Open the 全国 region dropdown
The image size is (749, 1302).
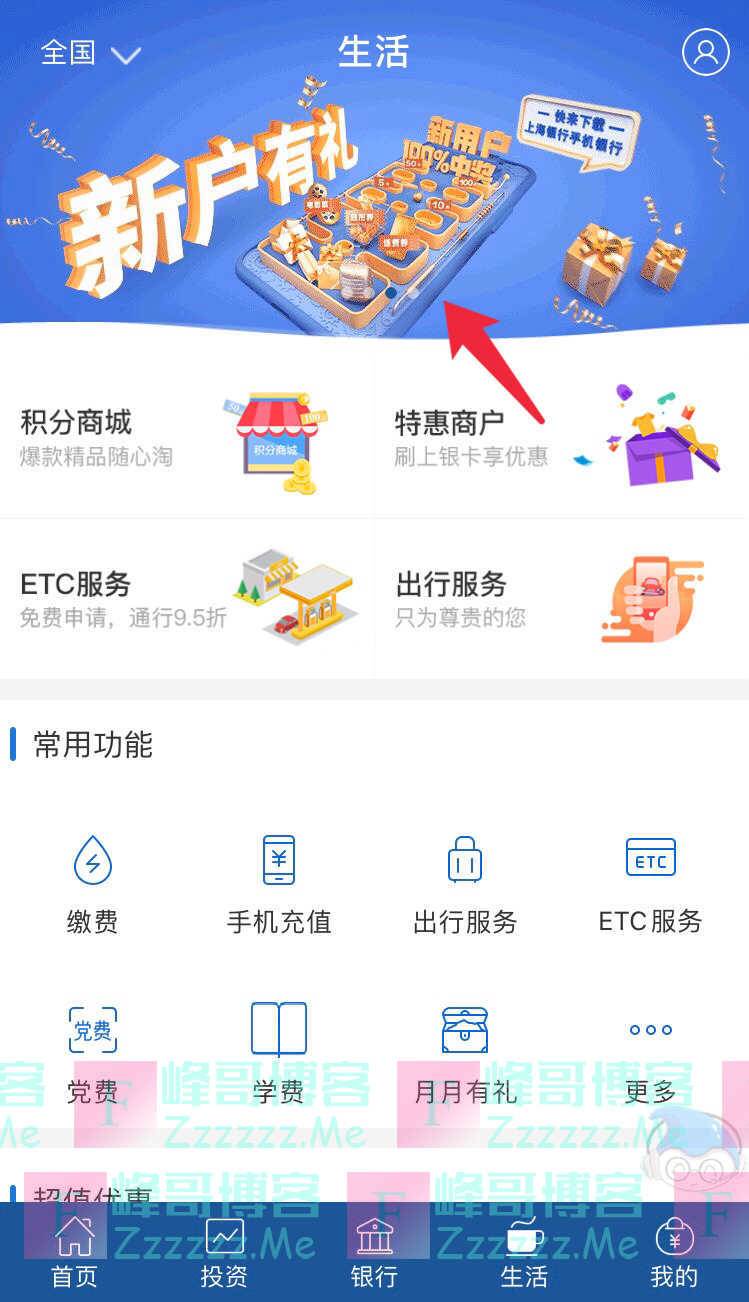pyautogui.click(x=90, y=53)
